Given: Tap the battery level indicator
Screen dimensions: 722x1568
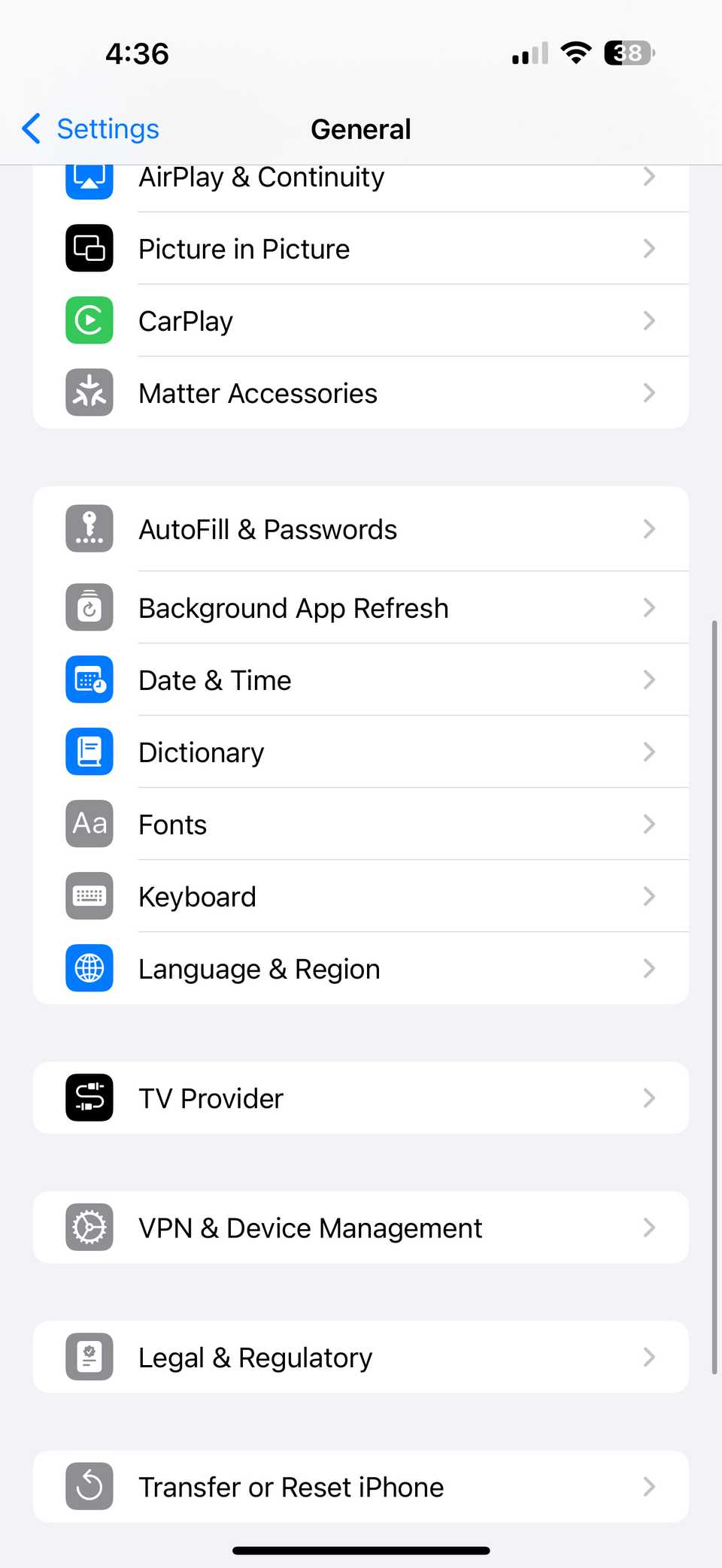Looking at the screenshot, I should (629, 52).
